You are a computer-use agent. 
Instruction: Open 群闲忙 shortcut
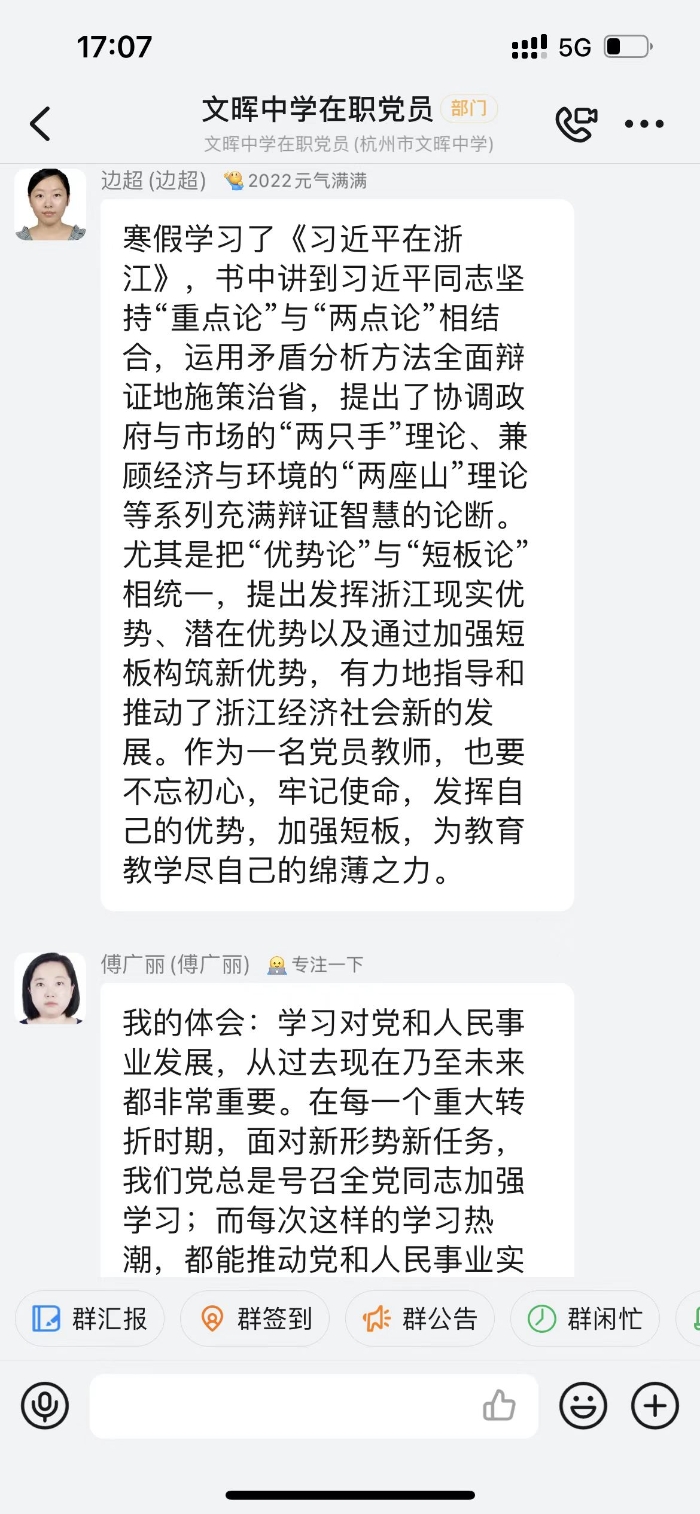coord(584,1319)
